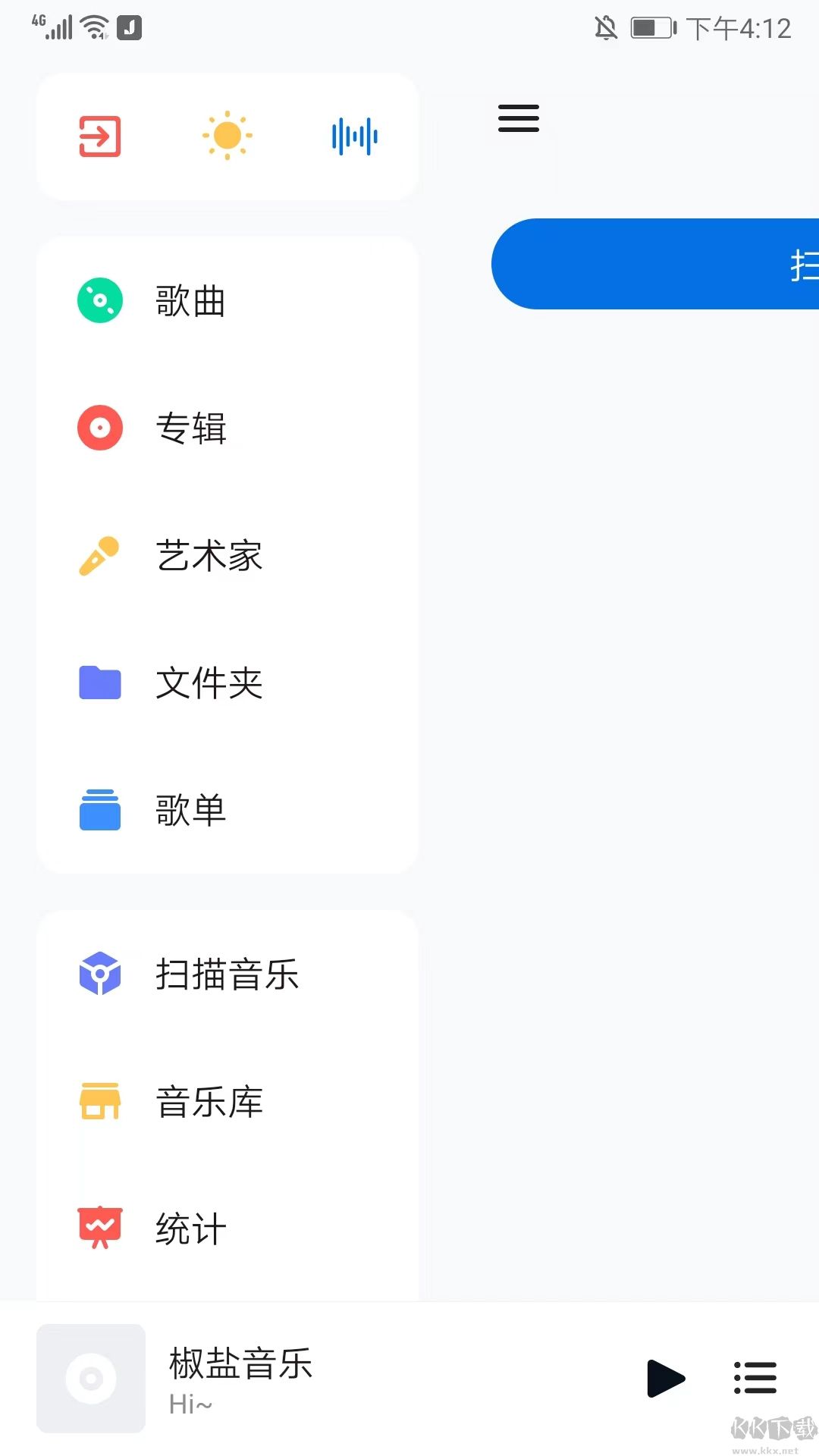Viewport: 819px width, 1456px height.
Task: Open the Folders (文件夹) icon
Action: point(99,683)
